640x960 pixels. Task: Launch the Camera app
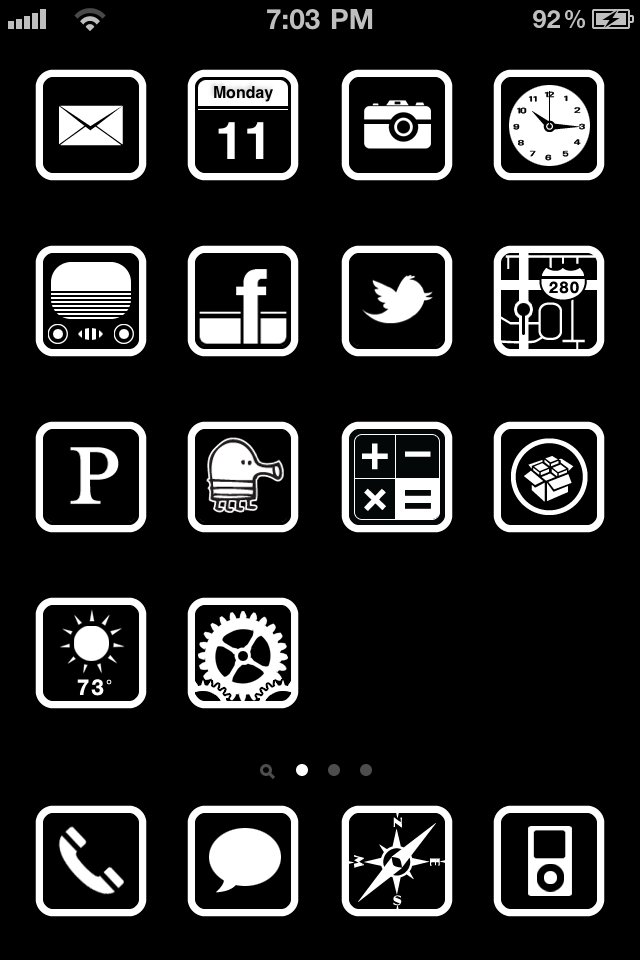397,125
